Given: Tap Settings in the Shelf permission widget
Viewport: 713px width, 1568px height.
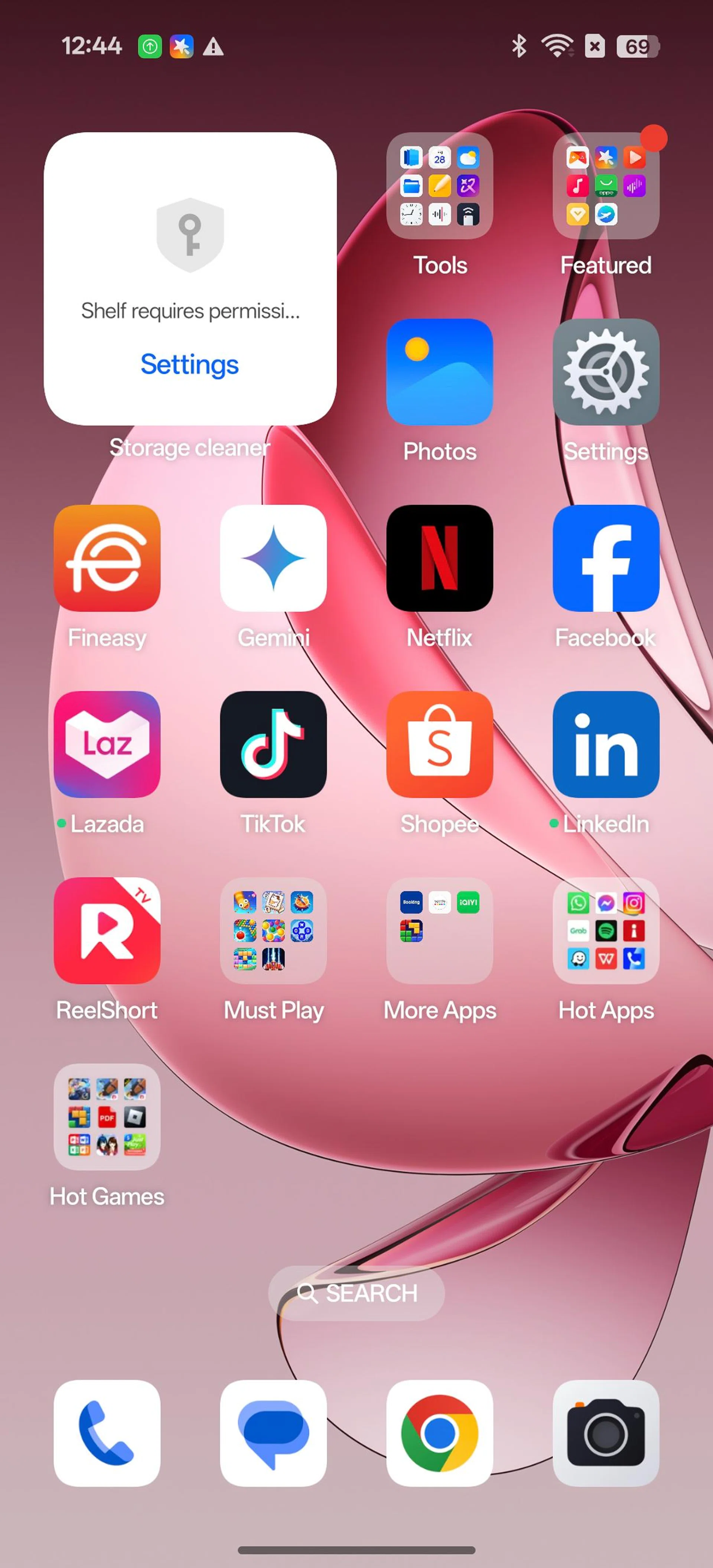Looking at the screenshot, I should (x=189, y=365).
